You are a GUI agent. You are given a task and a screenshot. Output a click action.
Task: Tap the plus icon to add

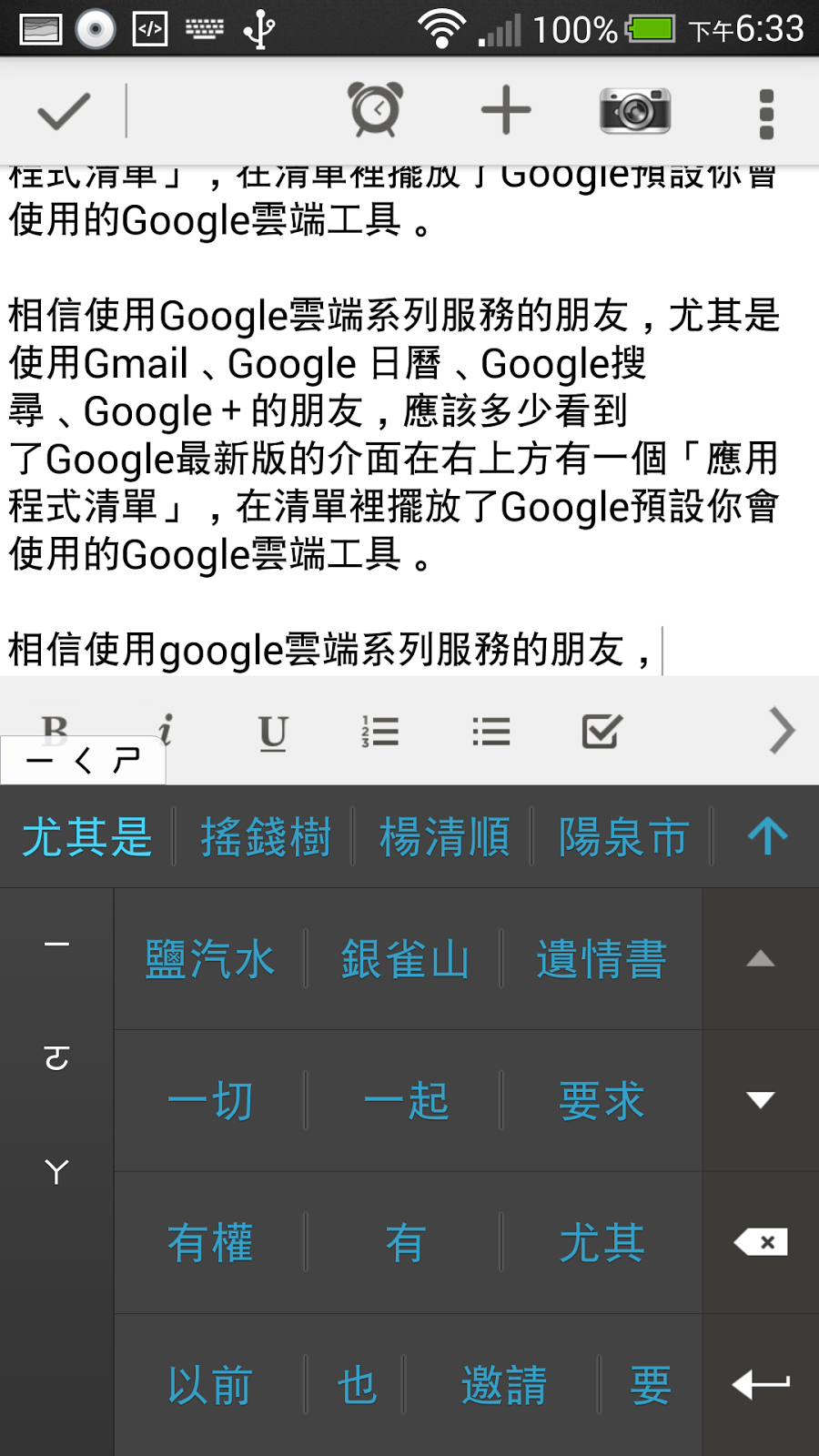click(x=506, y=110)
